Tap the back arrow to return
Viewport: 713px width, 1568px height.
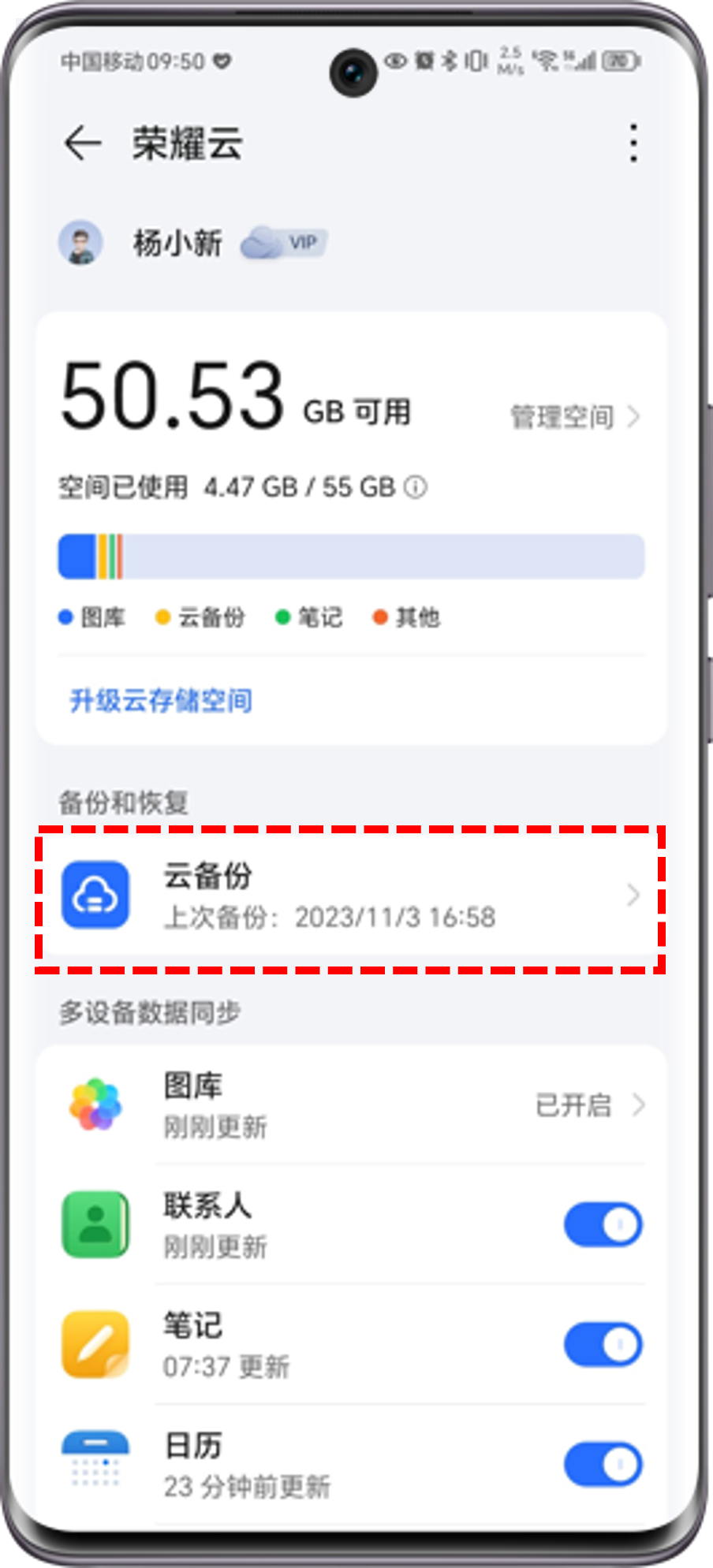82,144
